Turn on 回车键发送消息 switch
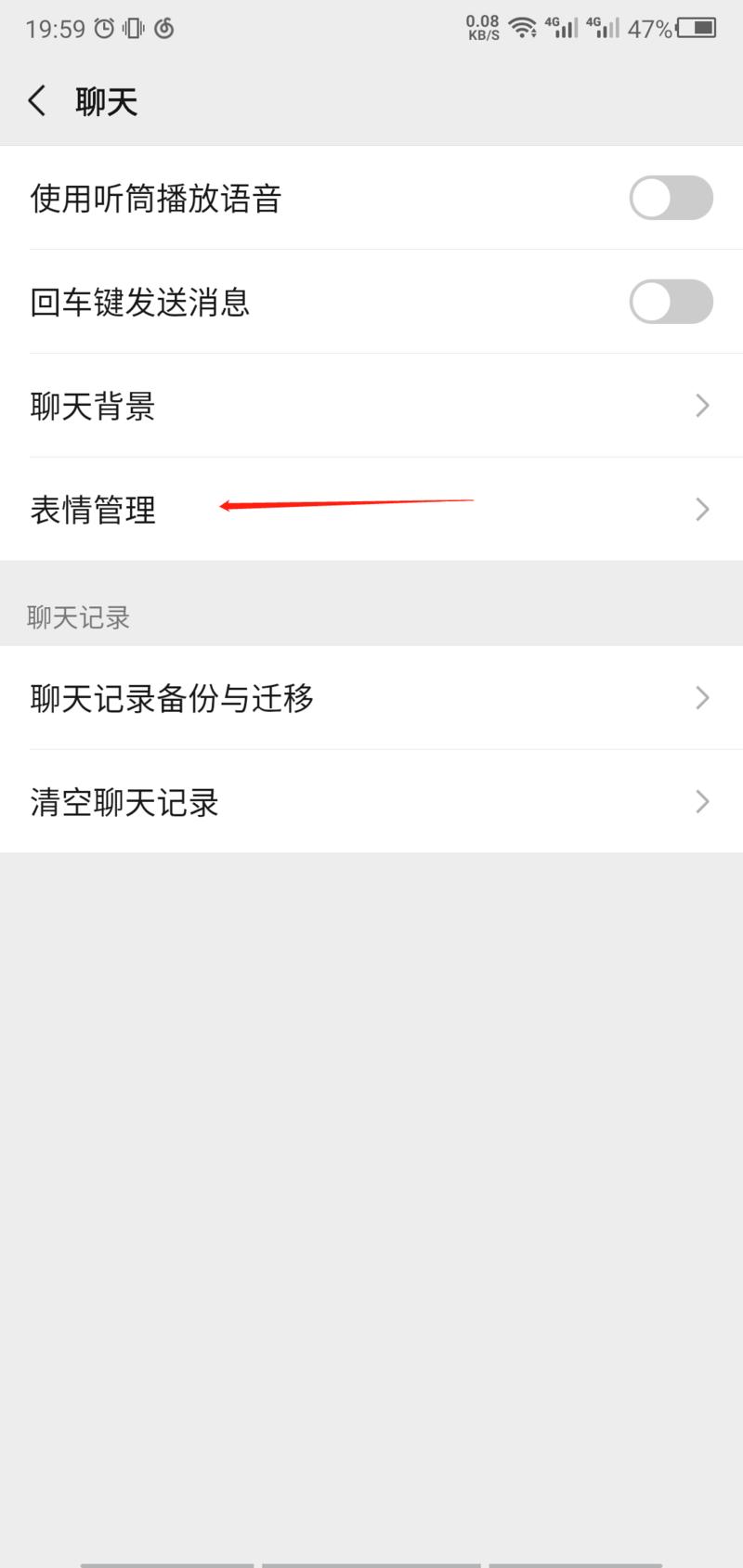 coord(671,302)
